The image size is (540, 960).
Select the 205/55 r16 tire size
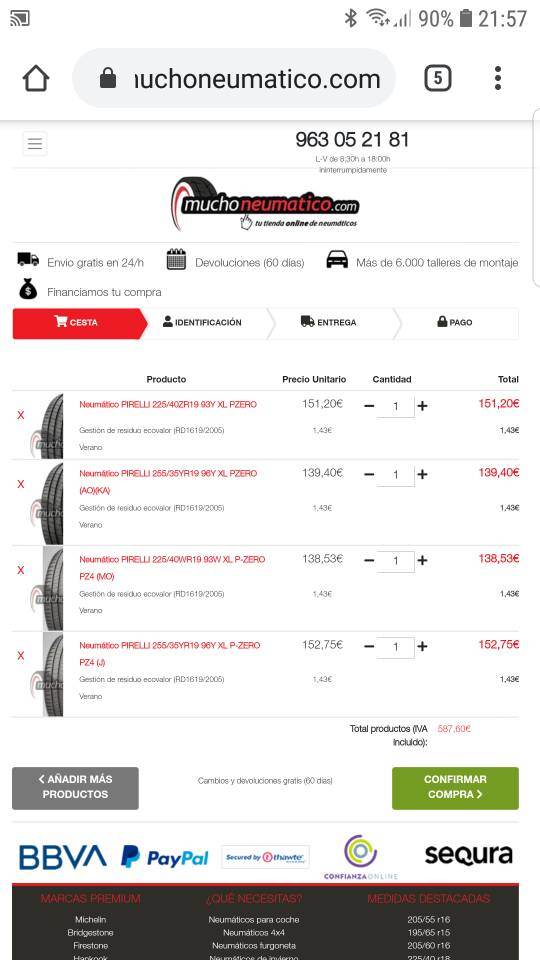429,920
